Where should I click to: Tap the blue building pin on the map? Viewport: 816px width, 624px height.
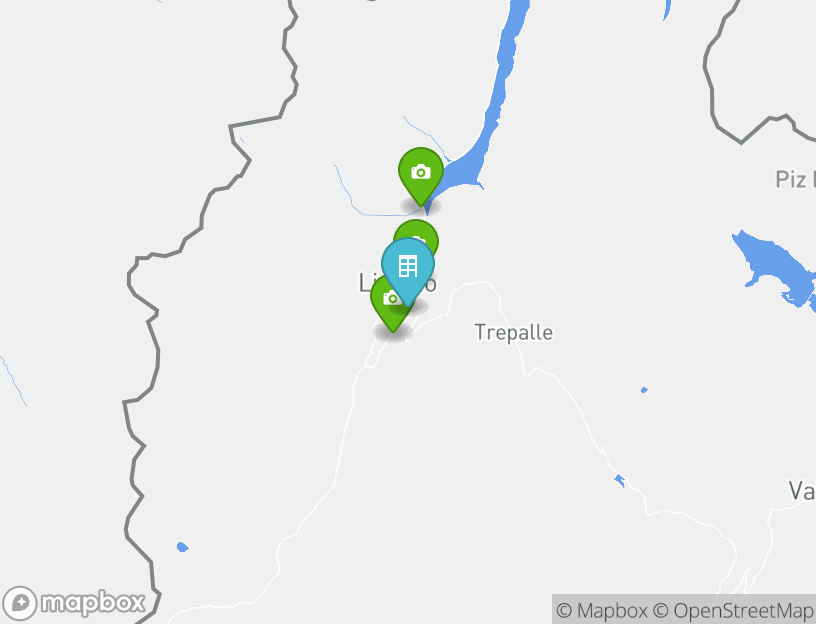tap(408, 265)
